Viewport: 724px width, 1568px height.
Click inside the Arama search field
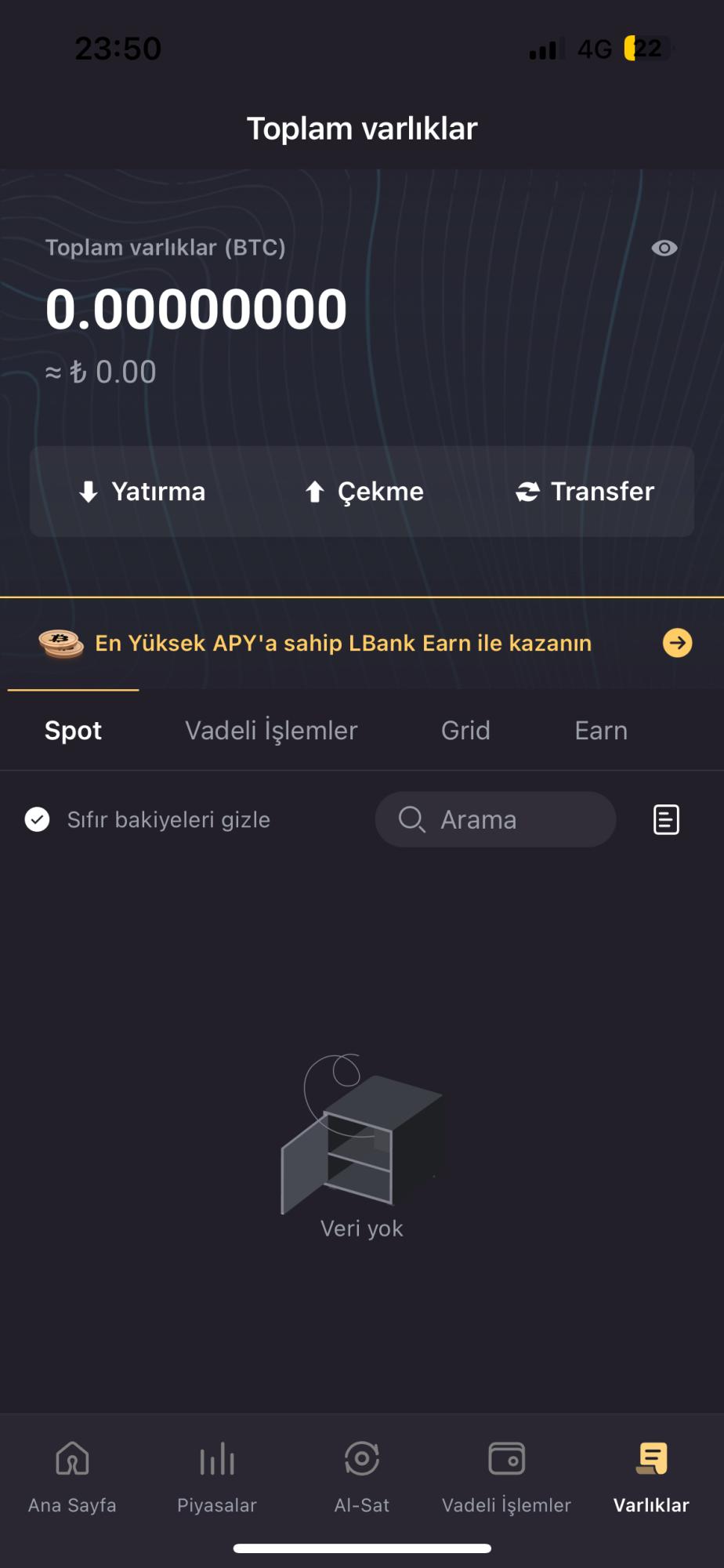494,819
